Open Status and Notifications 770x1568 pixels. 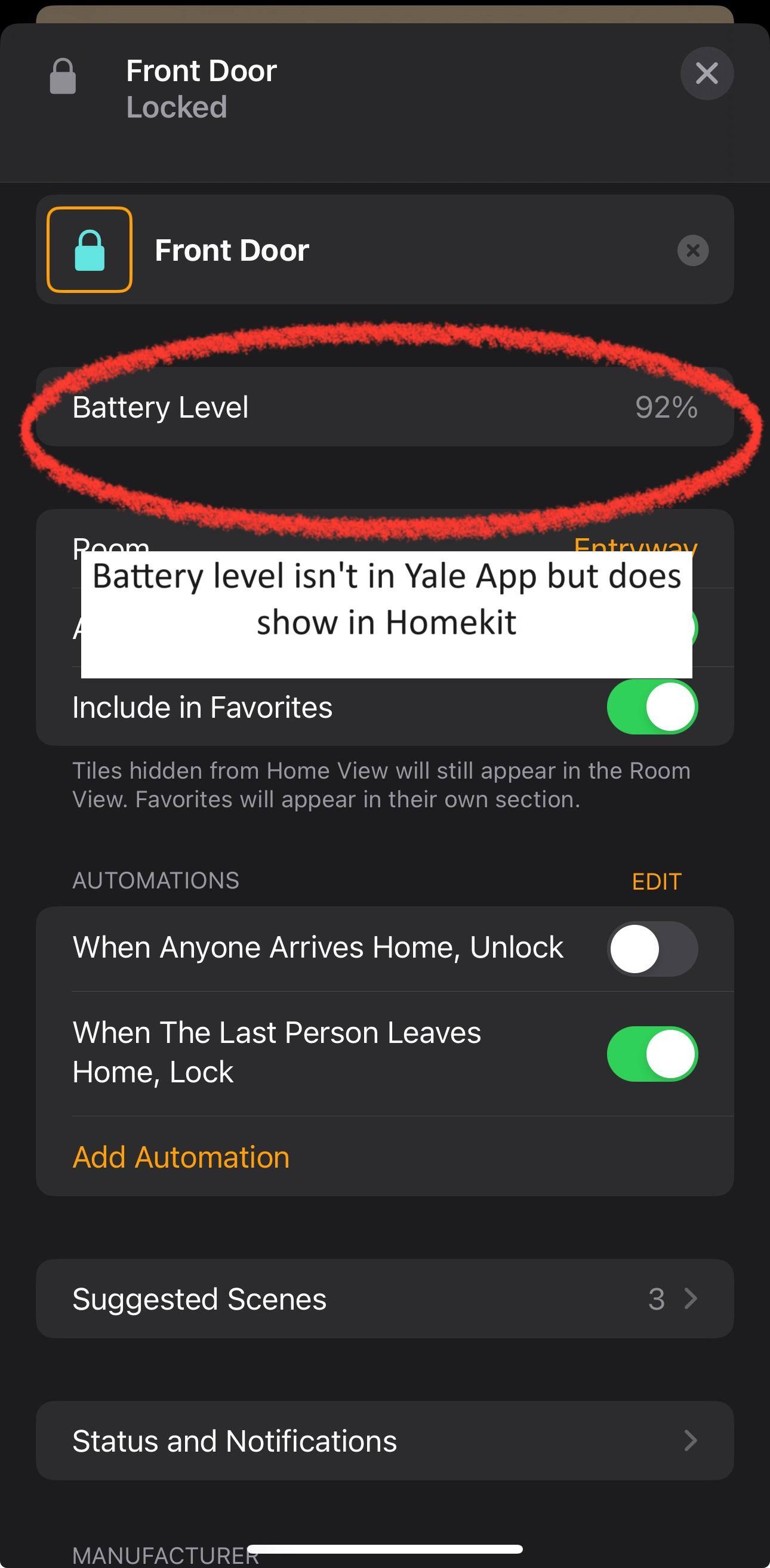click(x=384, y=1441)
